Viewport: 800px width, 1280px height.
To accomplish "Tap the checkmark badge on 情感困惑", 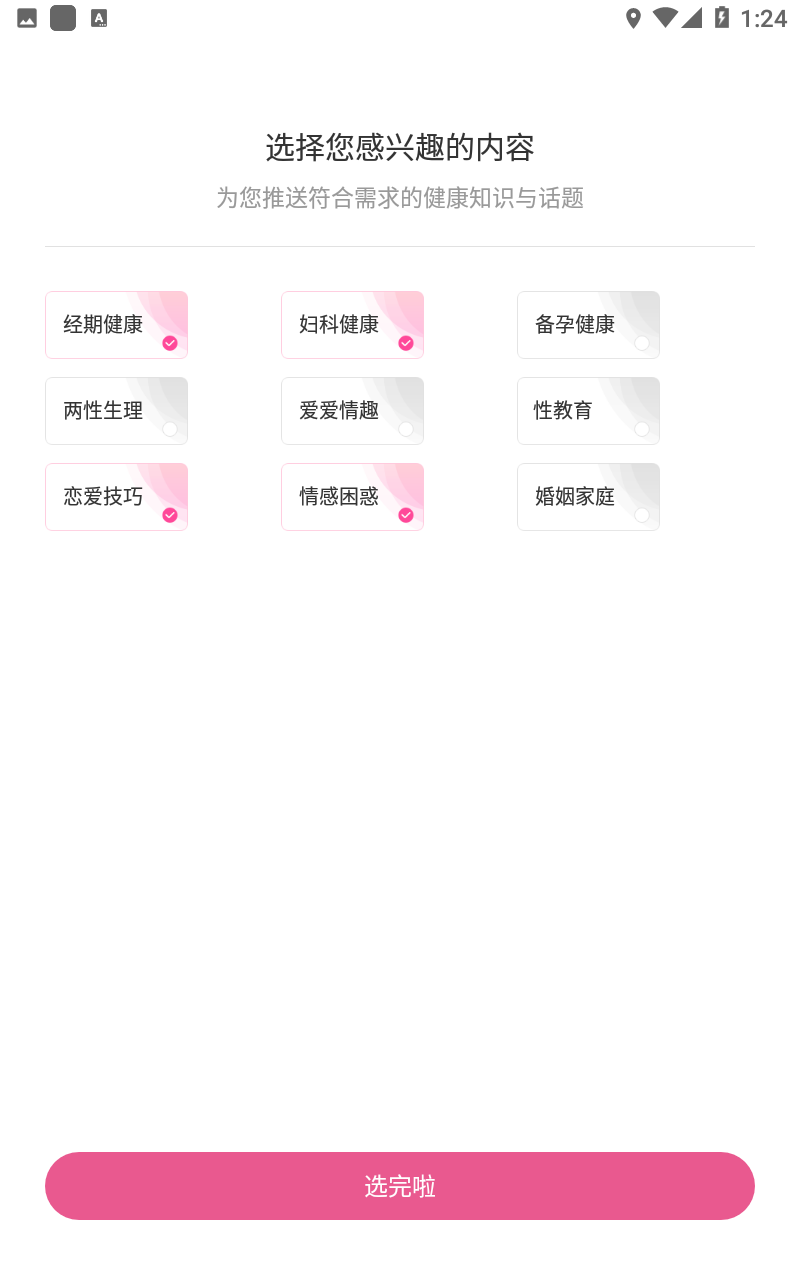I will (406, 515).
